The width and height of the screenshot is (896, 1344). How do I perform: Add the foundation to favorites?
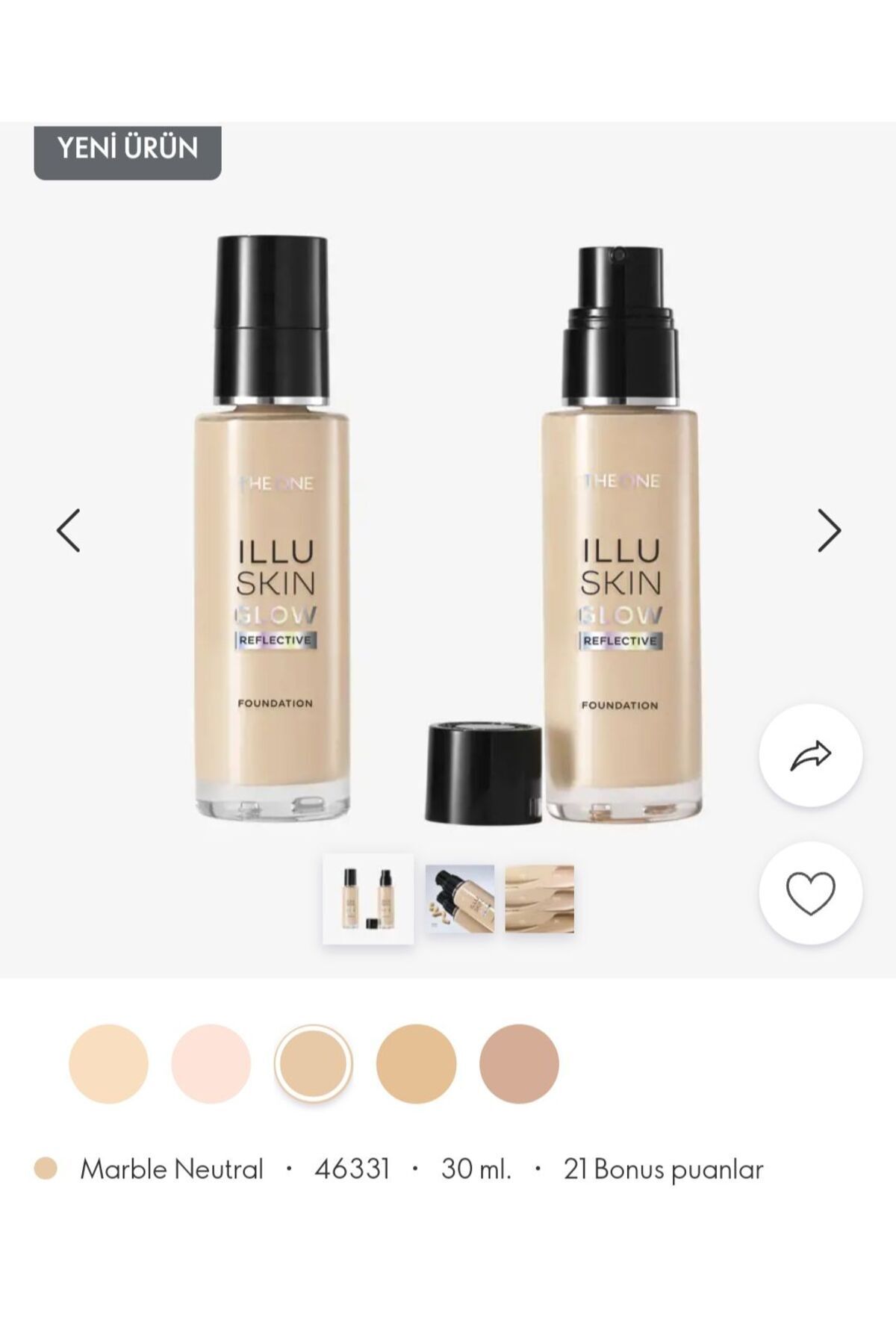(x=811, y=893)
